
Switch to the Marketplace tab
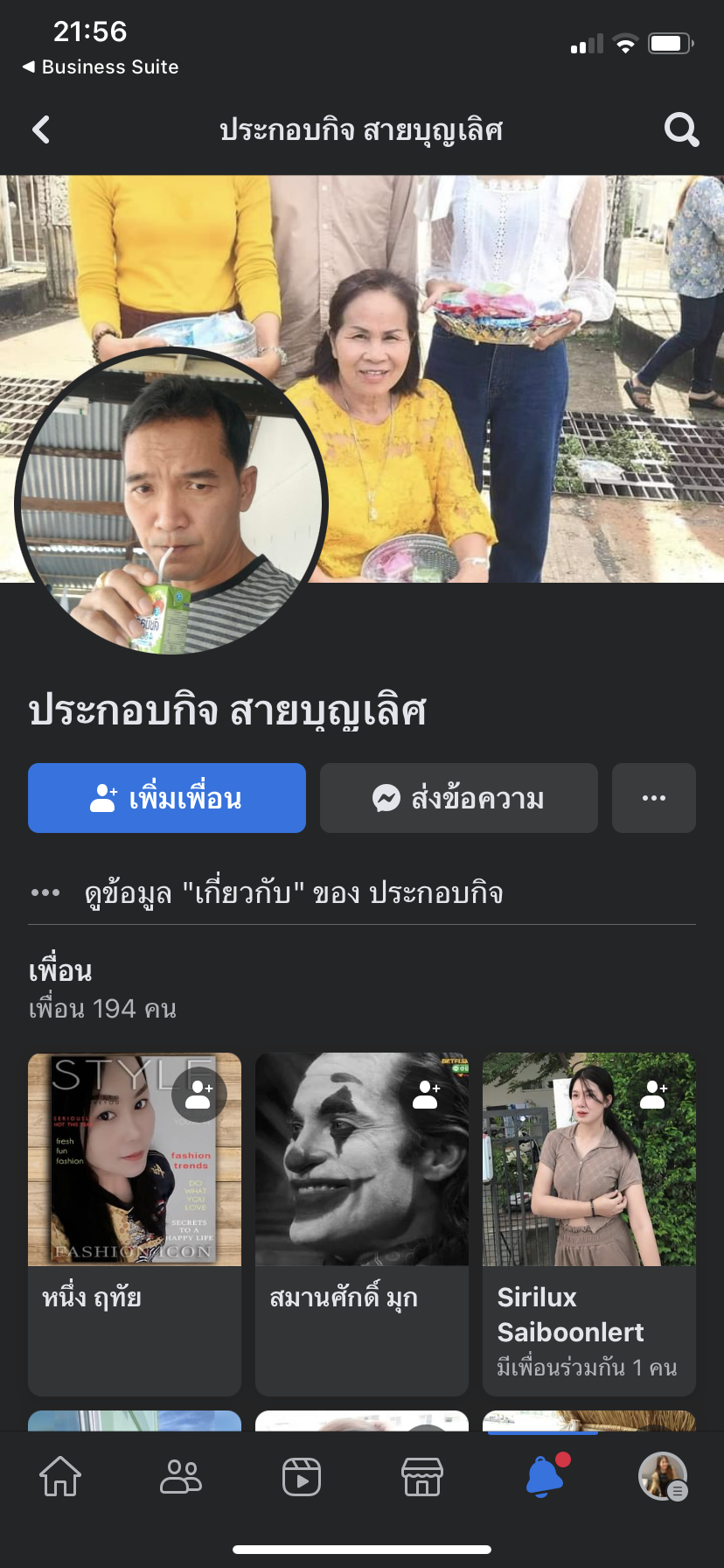(x=422, y=1477)
